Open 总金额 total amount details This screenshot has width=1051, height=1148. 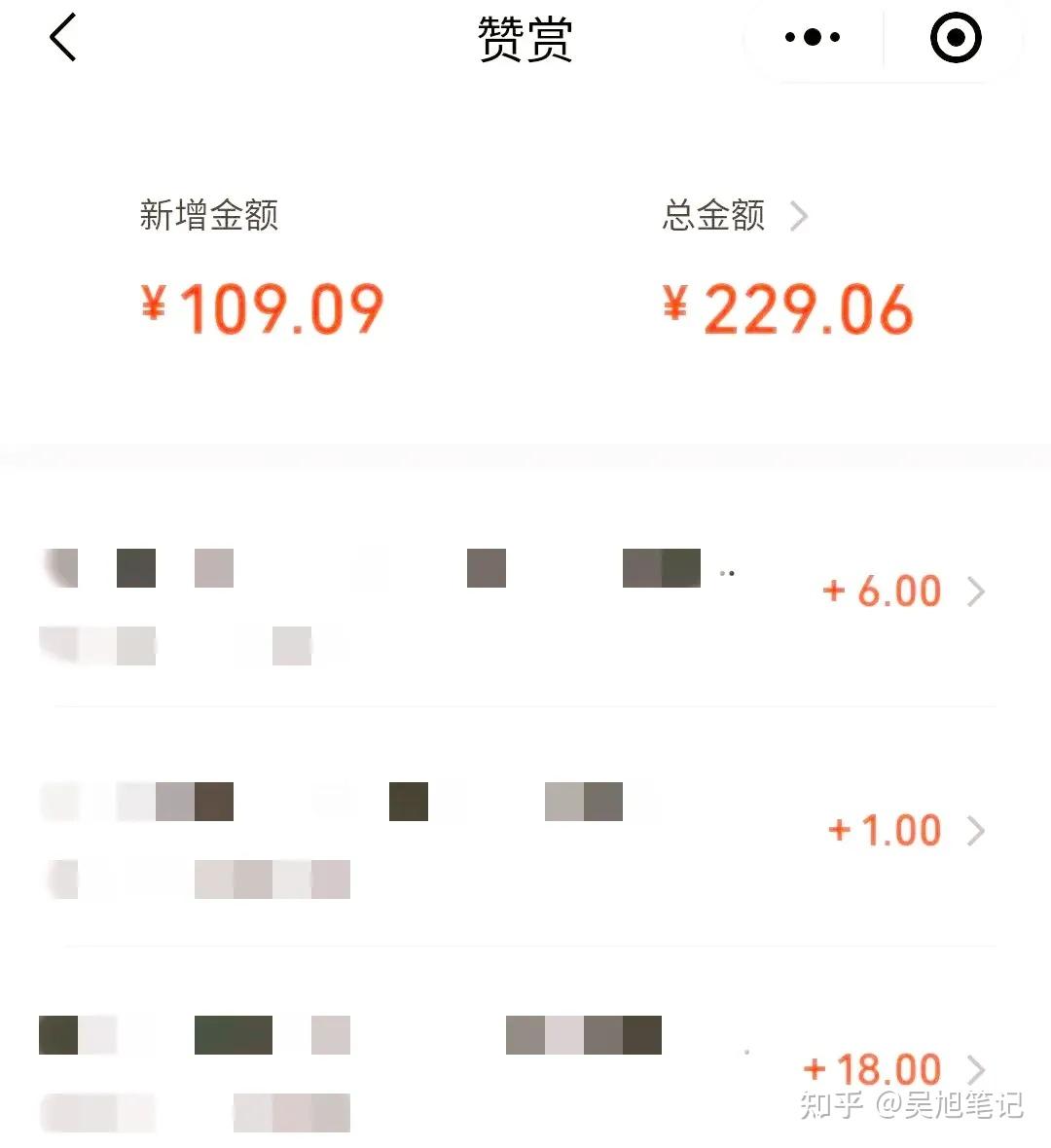click(735, 215)
